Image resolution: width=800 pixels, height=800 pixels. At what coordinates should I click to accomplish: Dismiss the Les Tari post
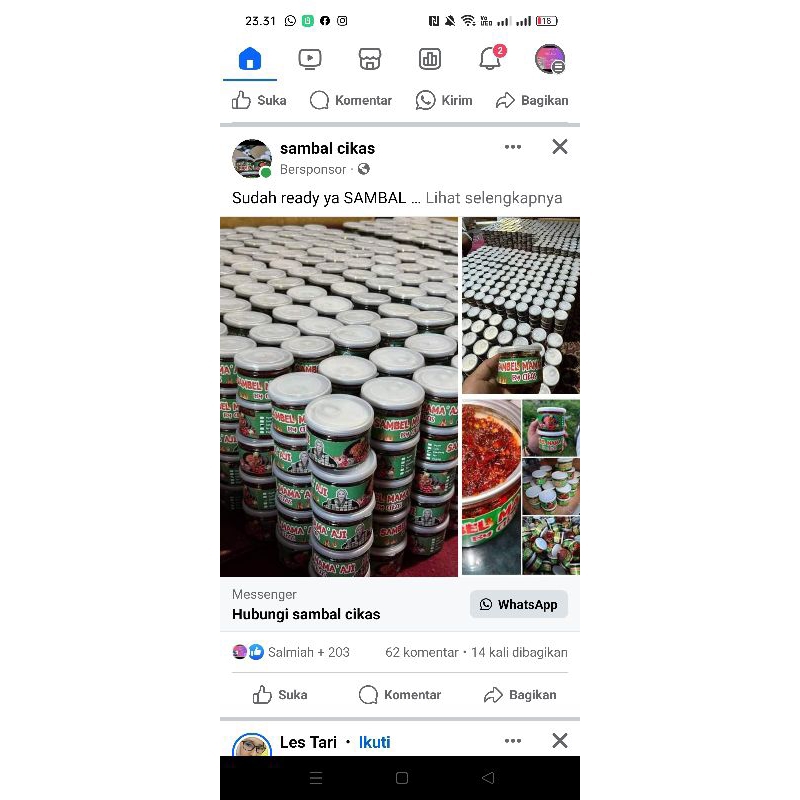pos(560,740)
